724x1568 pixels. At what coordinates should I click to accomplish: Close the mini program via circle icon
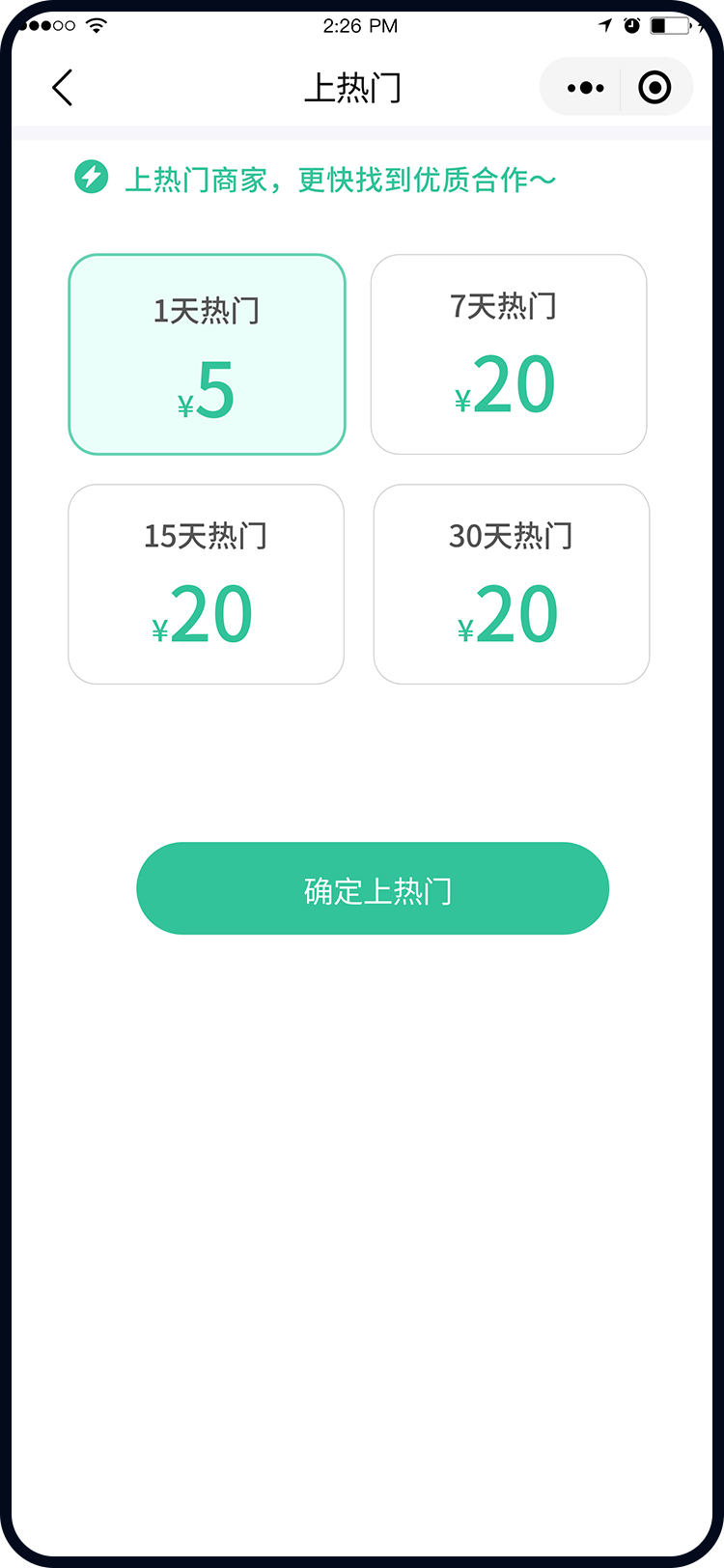(654, 88)
